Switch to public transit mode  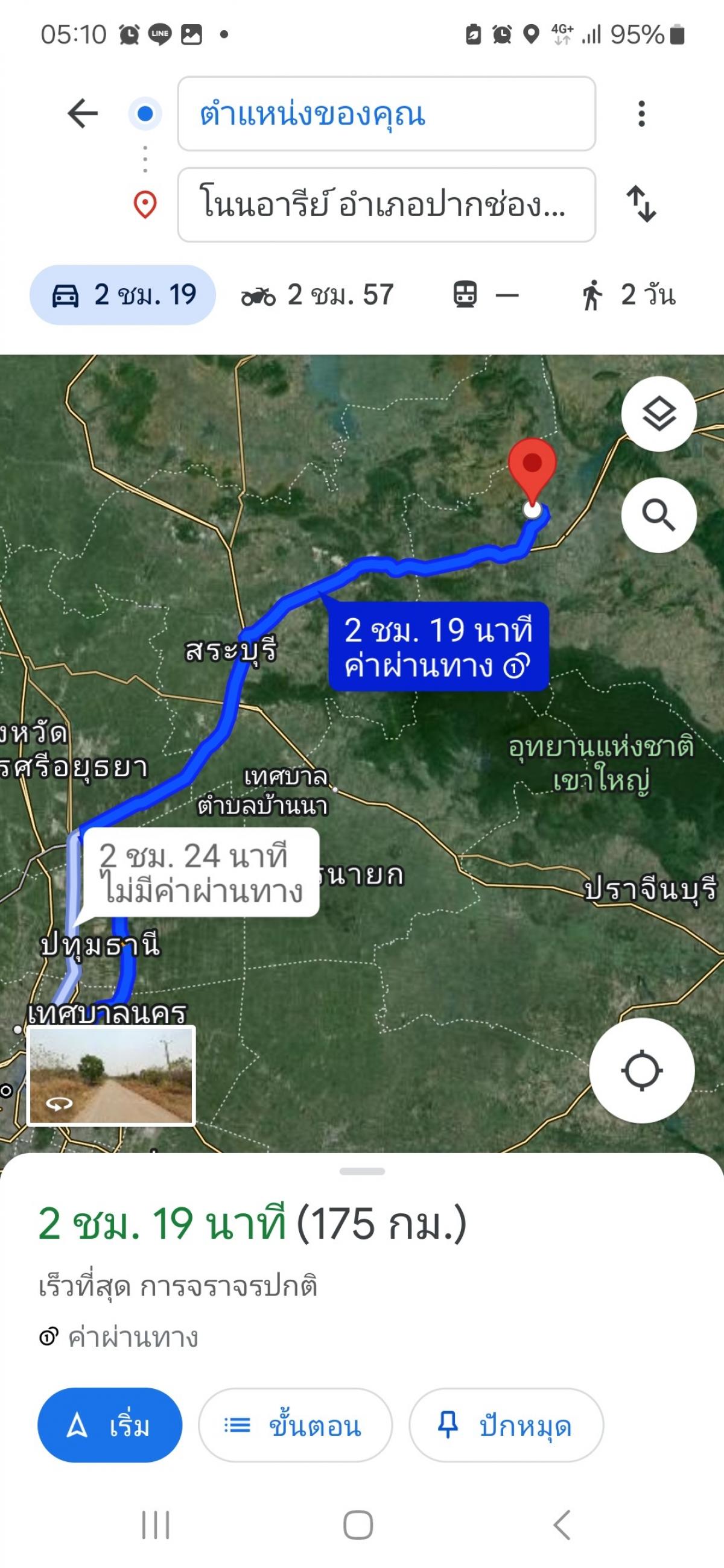[x=485, y=296]
